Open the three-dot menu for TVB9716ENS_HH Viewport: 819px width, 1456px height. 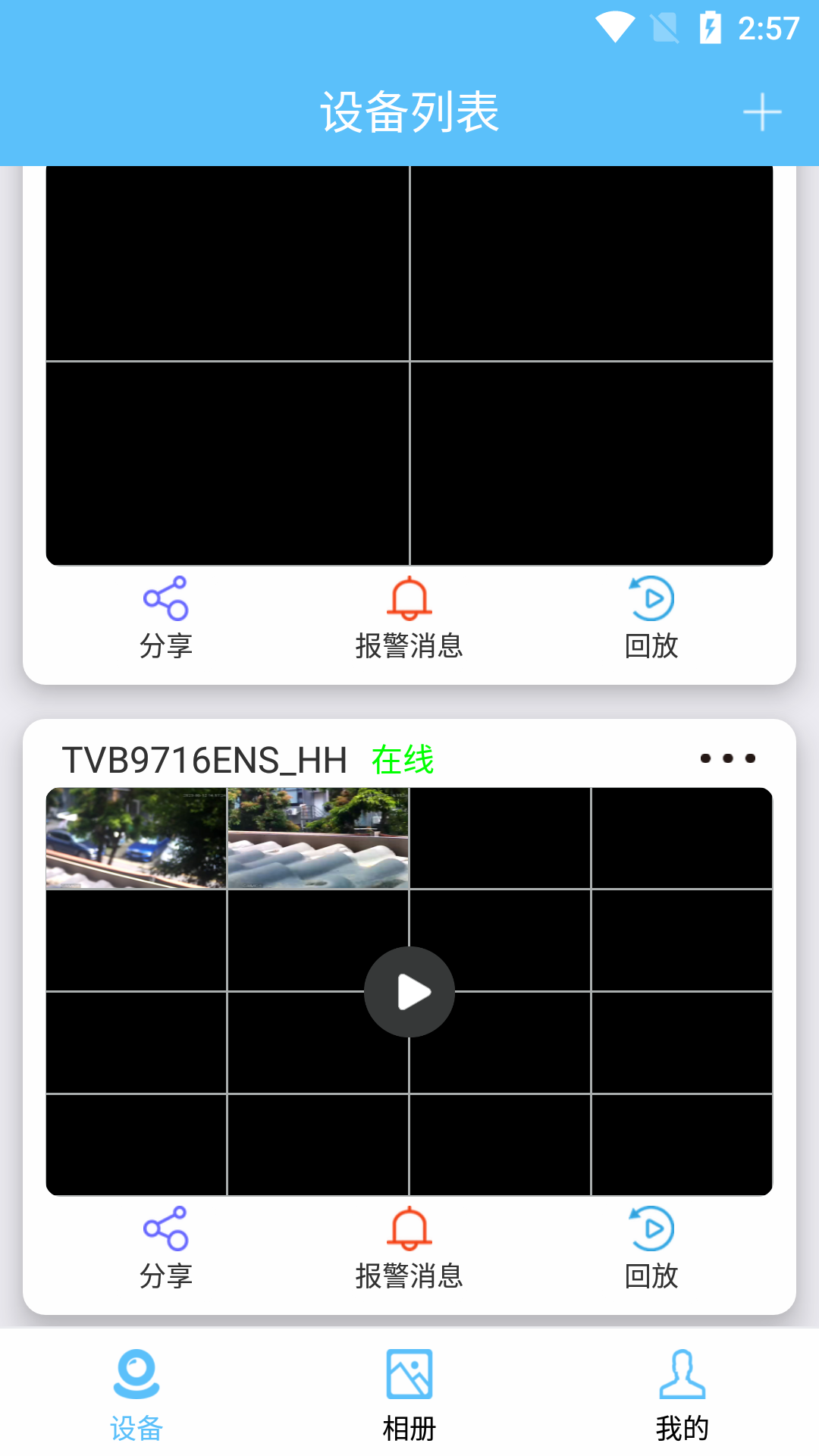pos(726,758)
